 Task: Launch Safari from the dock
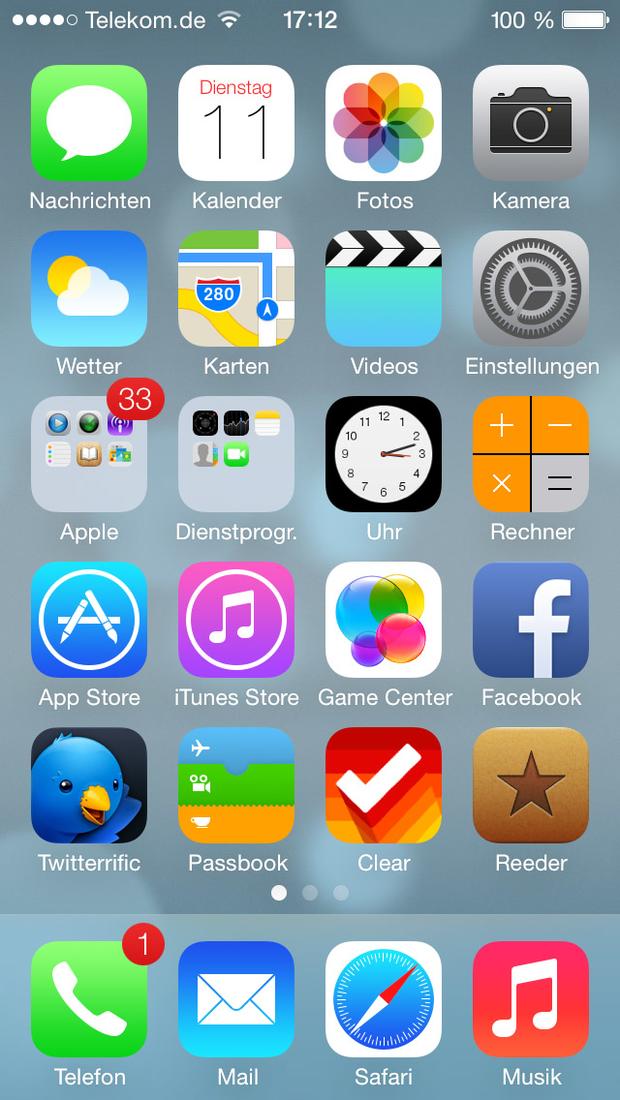(384, 999)
